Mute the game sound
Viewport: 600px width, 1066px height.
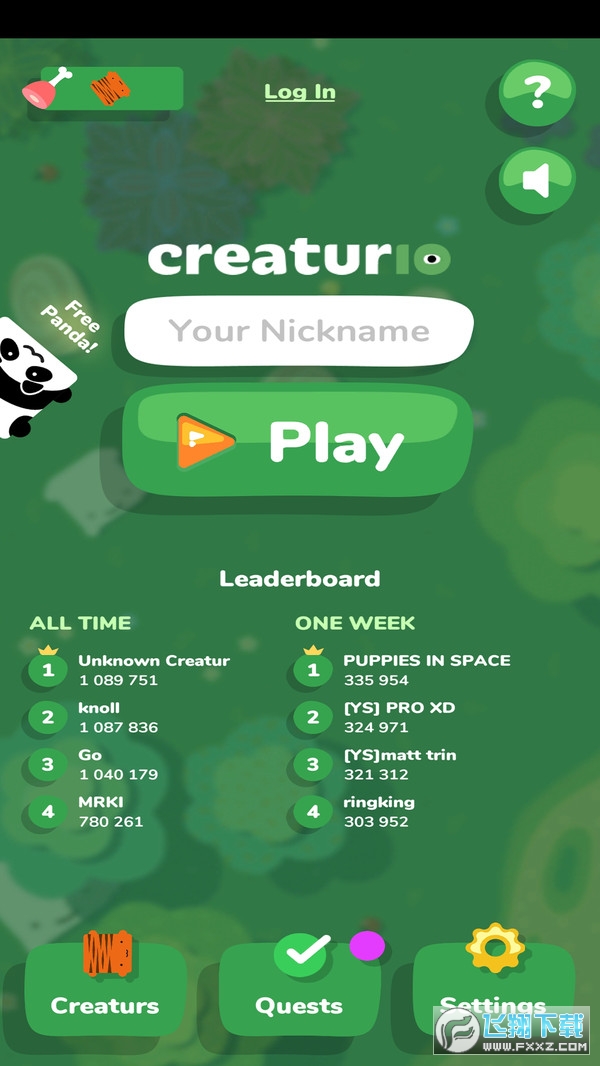click(x=537, y=180)
